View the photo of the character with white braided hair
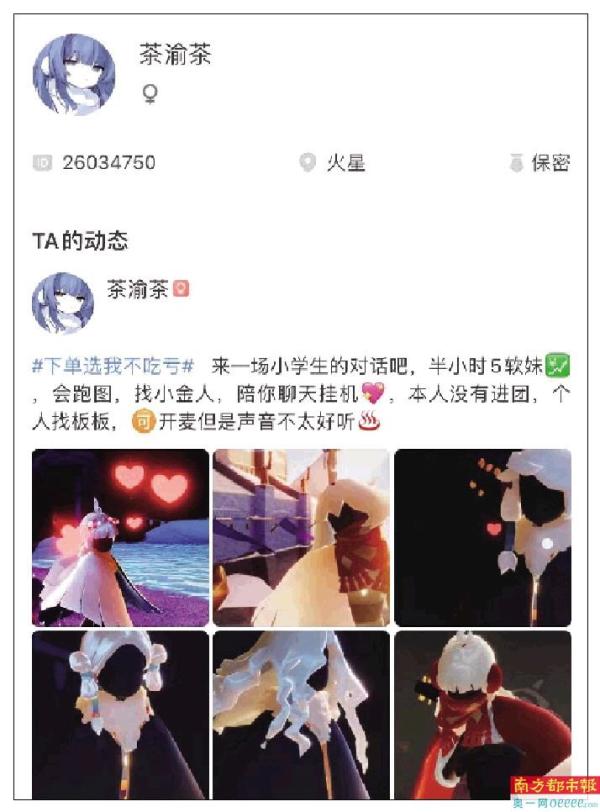Screen dimensions: 600x812 (x=121, y=713)
